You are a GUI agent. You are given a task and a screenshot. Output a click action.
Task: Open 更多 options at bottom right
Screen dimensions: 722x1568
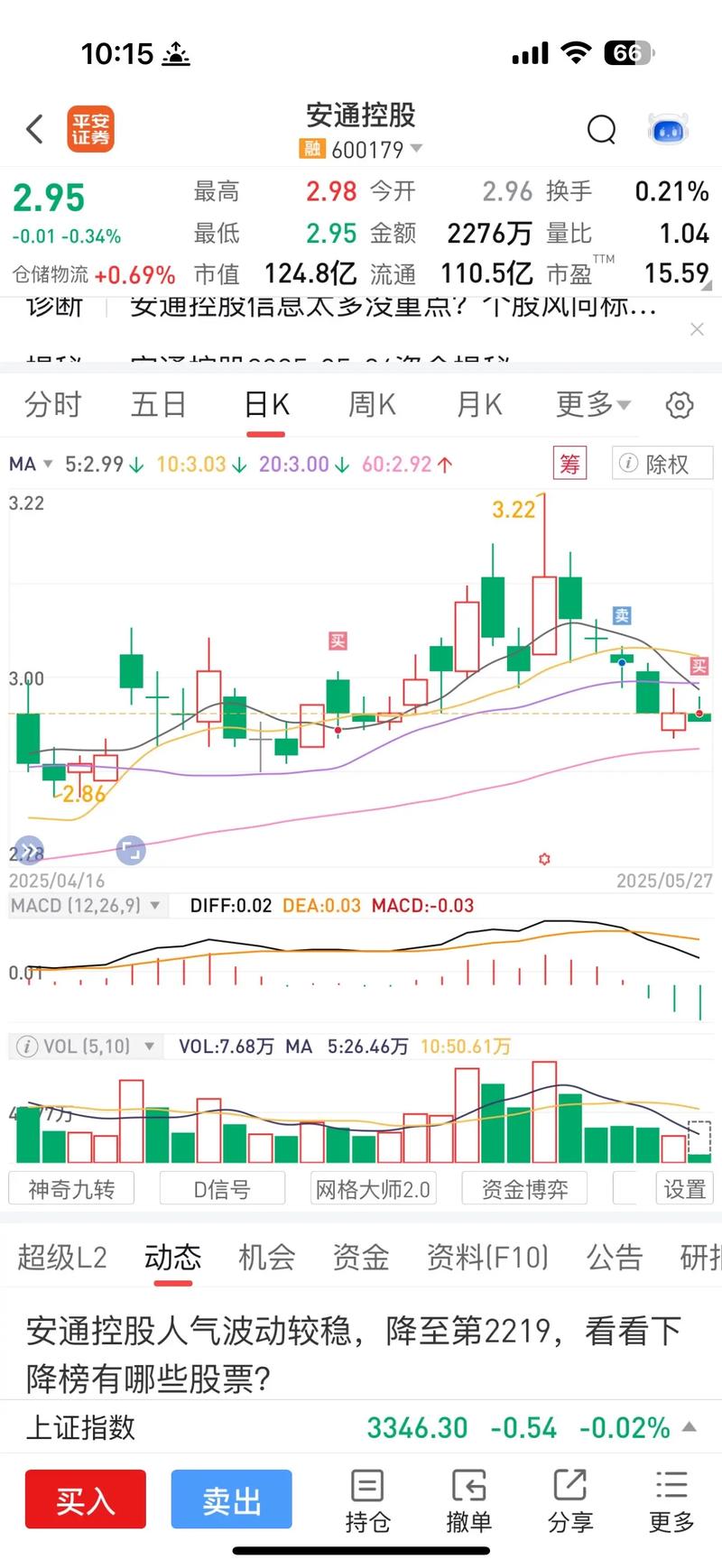click(x=670, y=1498)
